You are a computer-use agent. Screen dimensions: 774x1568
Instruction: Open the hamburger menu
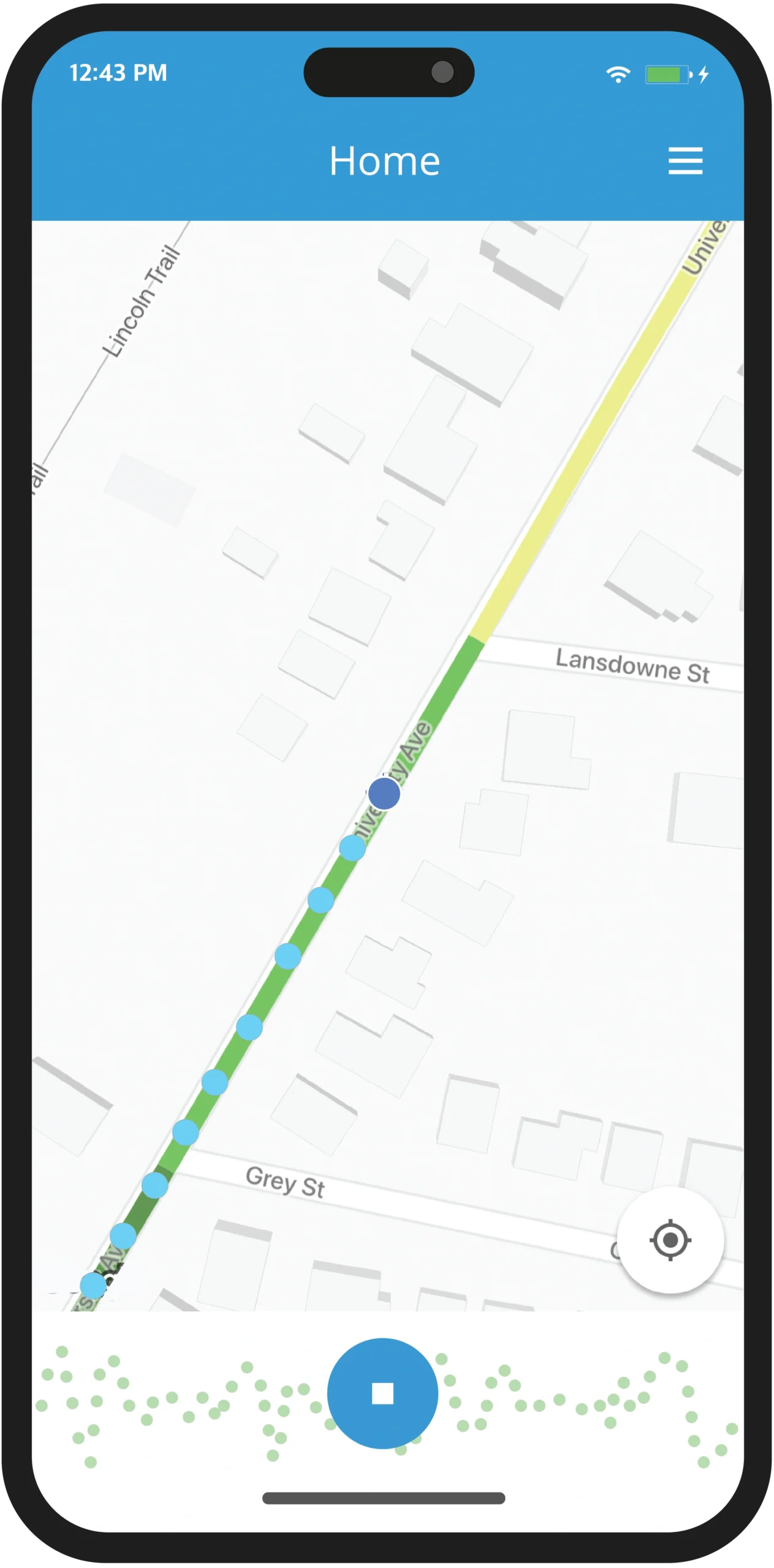coord(685,161)
